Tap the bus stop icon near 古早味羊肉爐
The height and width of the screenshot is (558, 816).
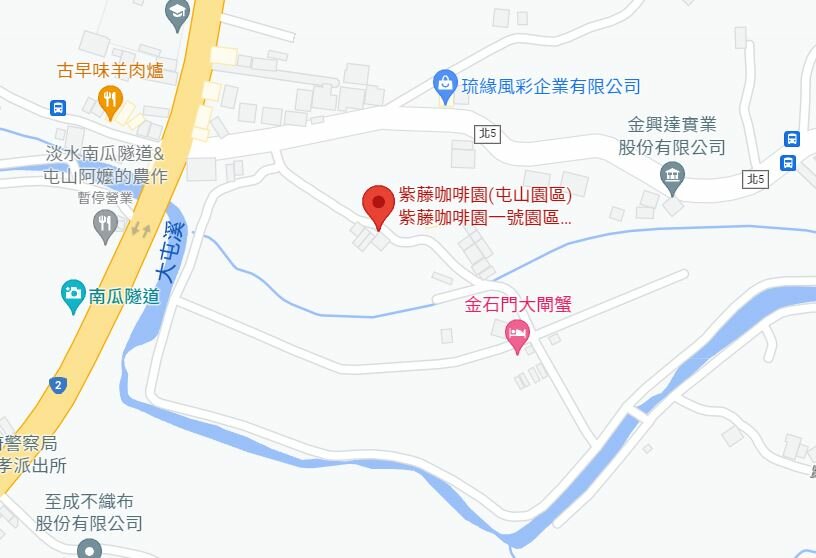58,108
